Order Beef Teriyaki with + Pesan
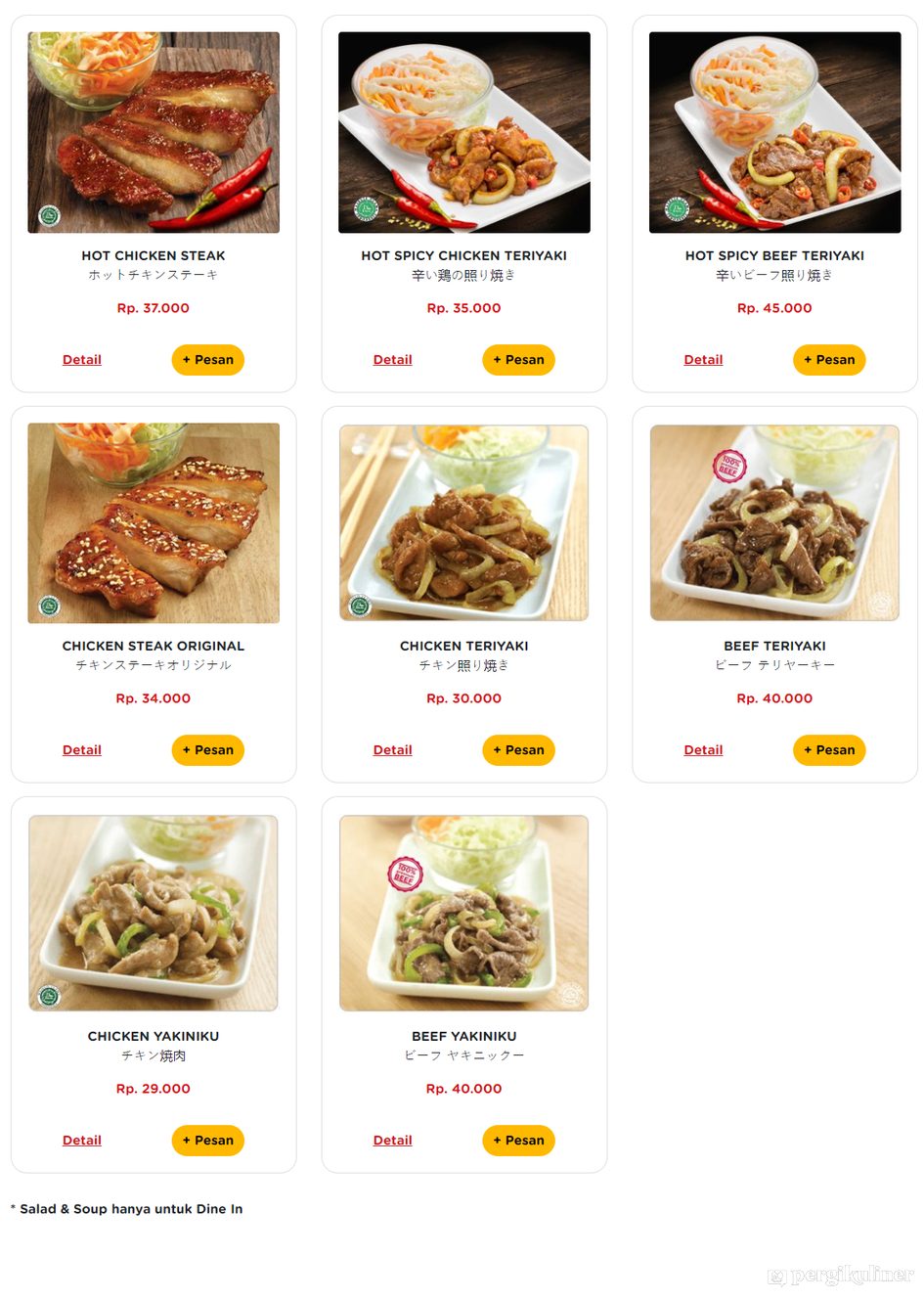Image resolution: width=924 pixels, height=1301 pixels. click(828, 750)
